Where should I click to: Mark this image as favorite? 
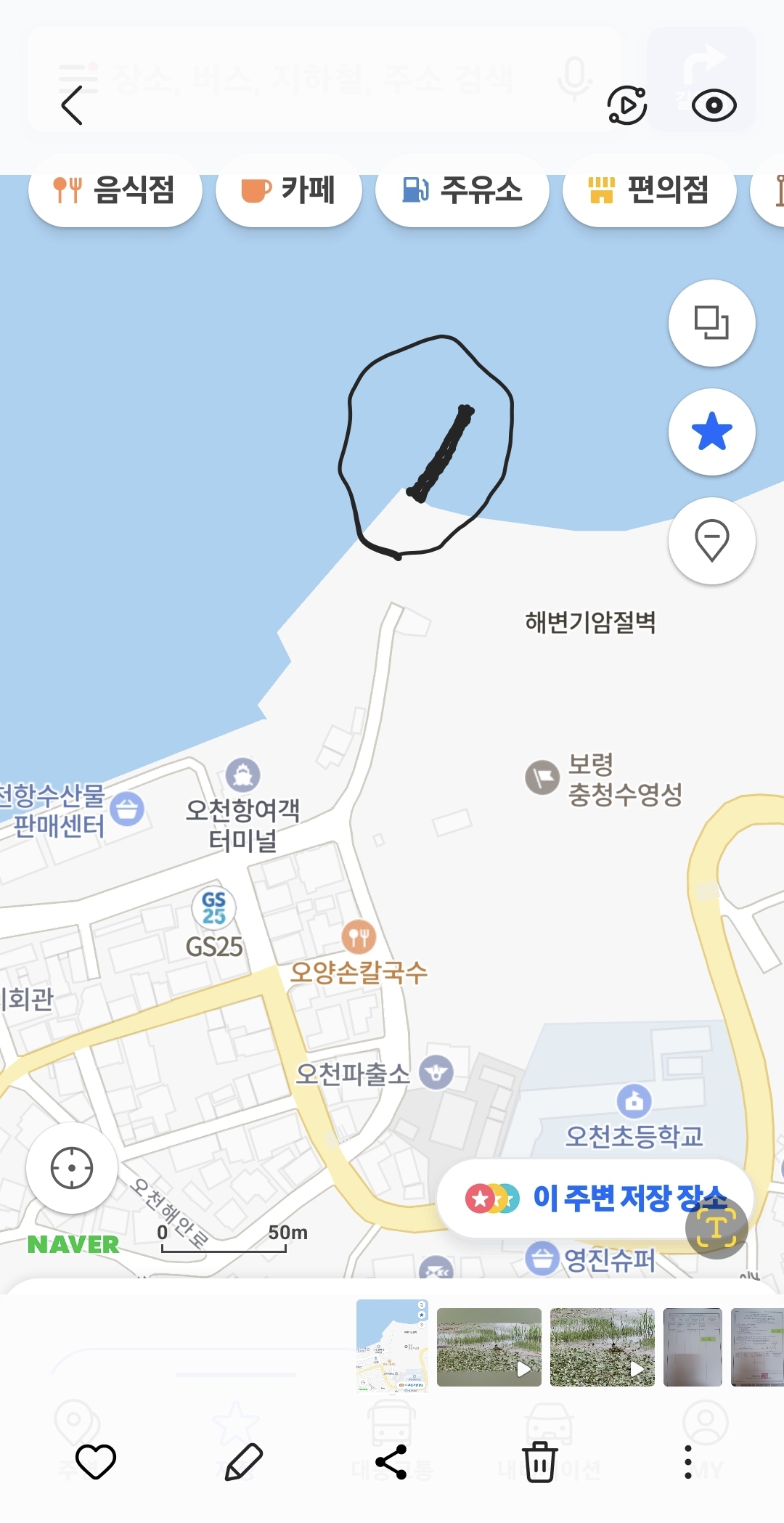(96, 1461)
